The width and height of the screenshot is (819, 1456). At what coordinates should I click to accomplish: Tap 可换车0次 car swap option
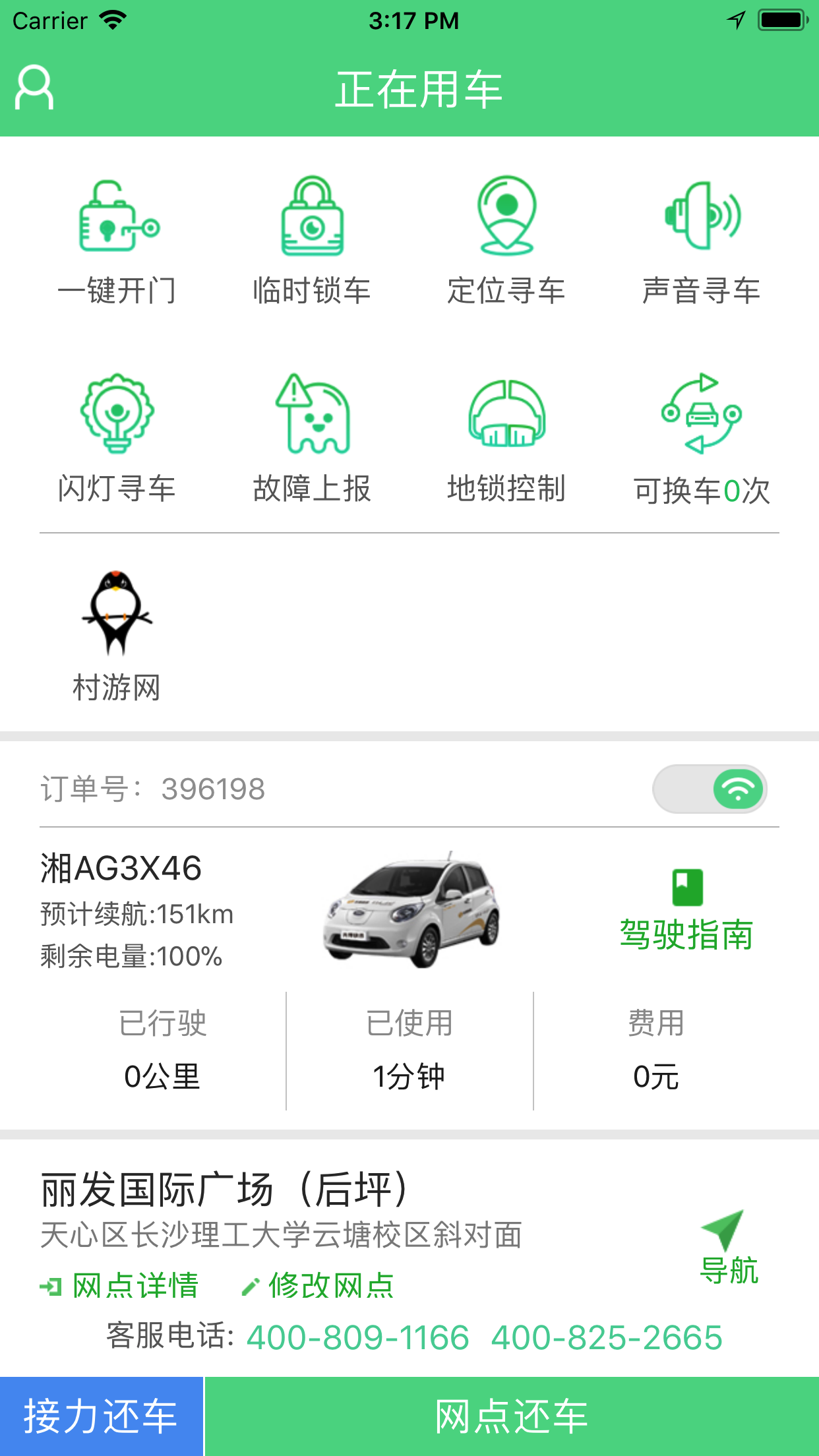(701, 439)
